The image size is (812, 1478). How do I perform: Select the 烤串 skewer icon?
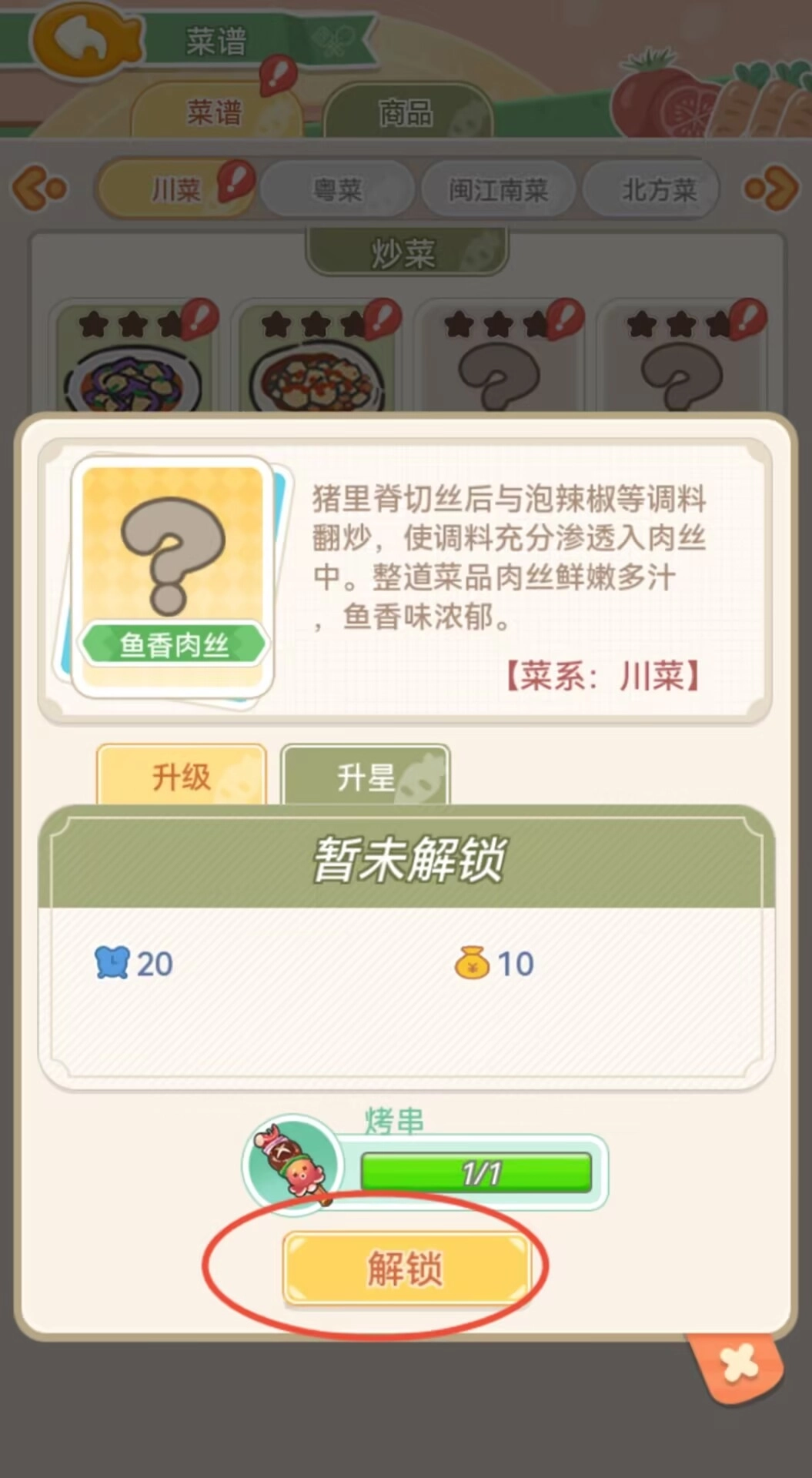point(295,1165)
